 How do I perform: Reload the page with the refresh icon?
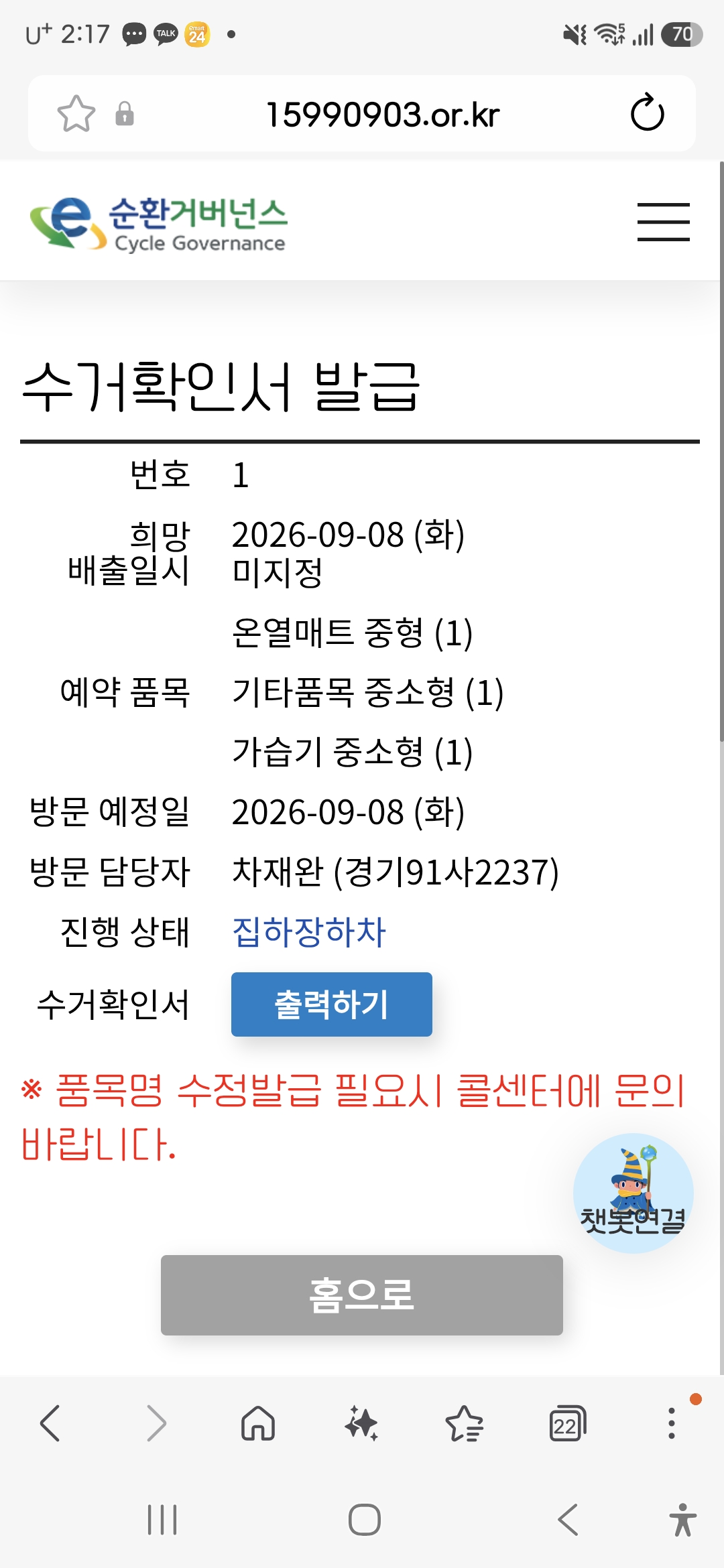[647, 113]
